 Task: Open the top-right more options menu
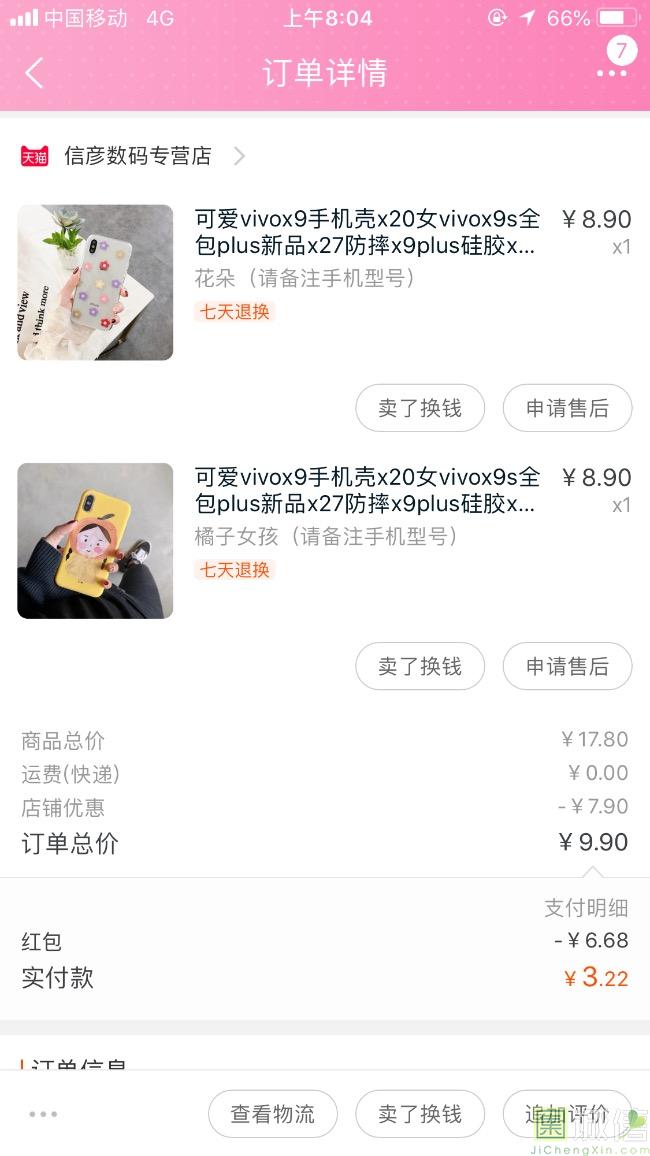[x=611, y=72]
